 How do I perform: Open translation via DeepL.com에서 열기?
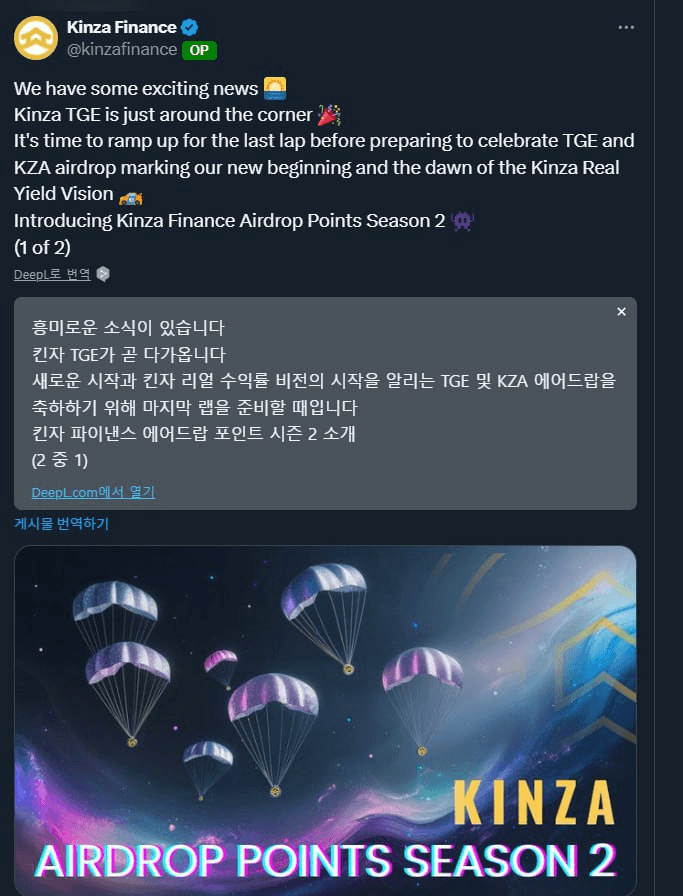[93, 492]
